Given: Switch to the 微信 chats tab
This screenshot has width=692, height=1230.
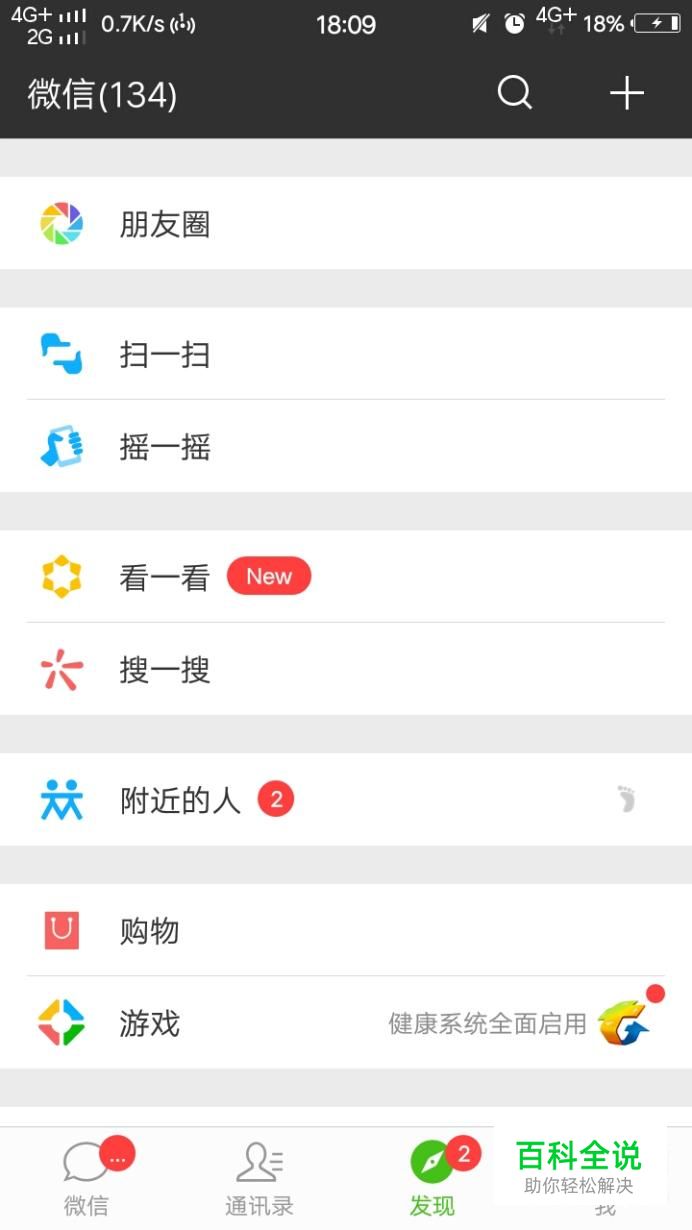Looking at the screenshot, I should pos(87,1179).
